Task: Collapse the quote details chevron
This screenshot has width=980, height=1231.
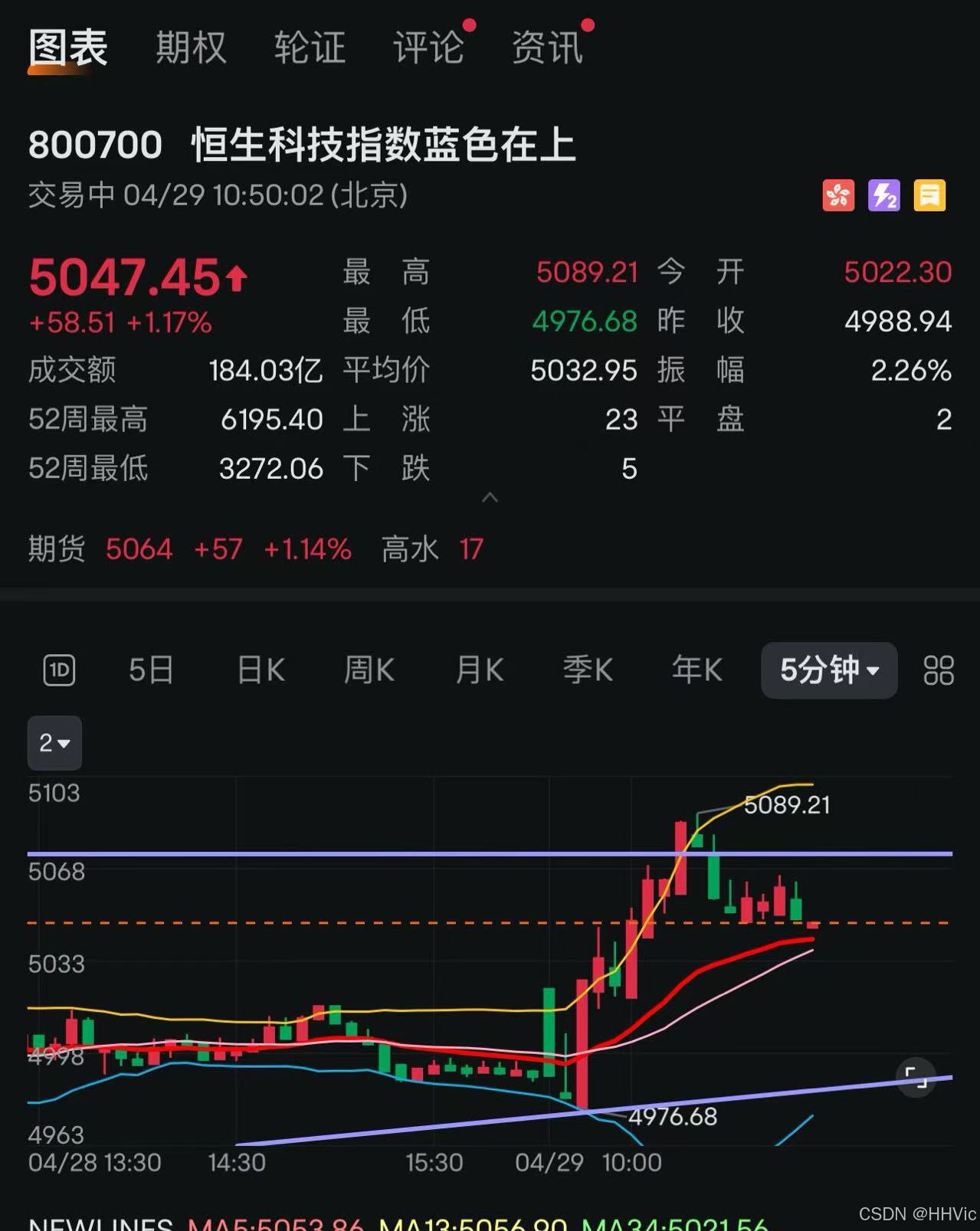Action: coord(490,498)
